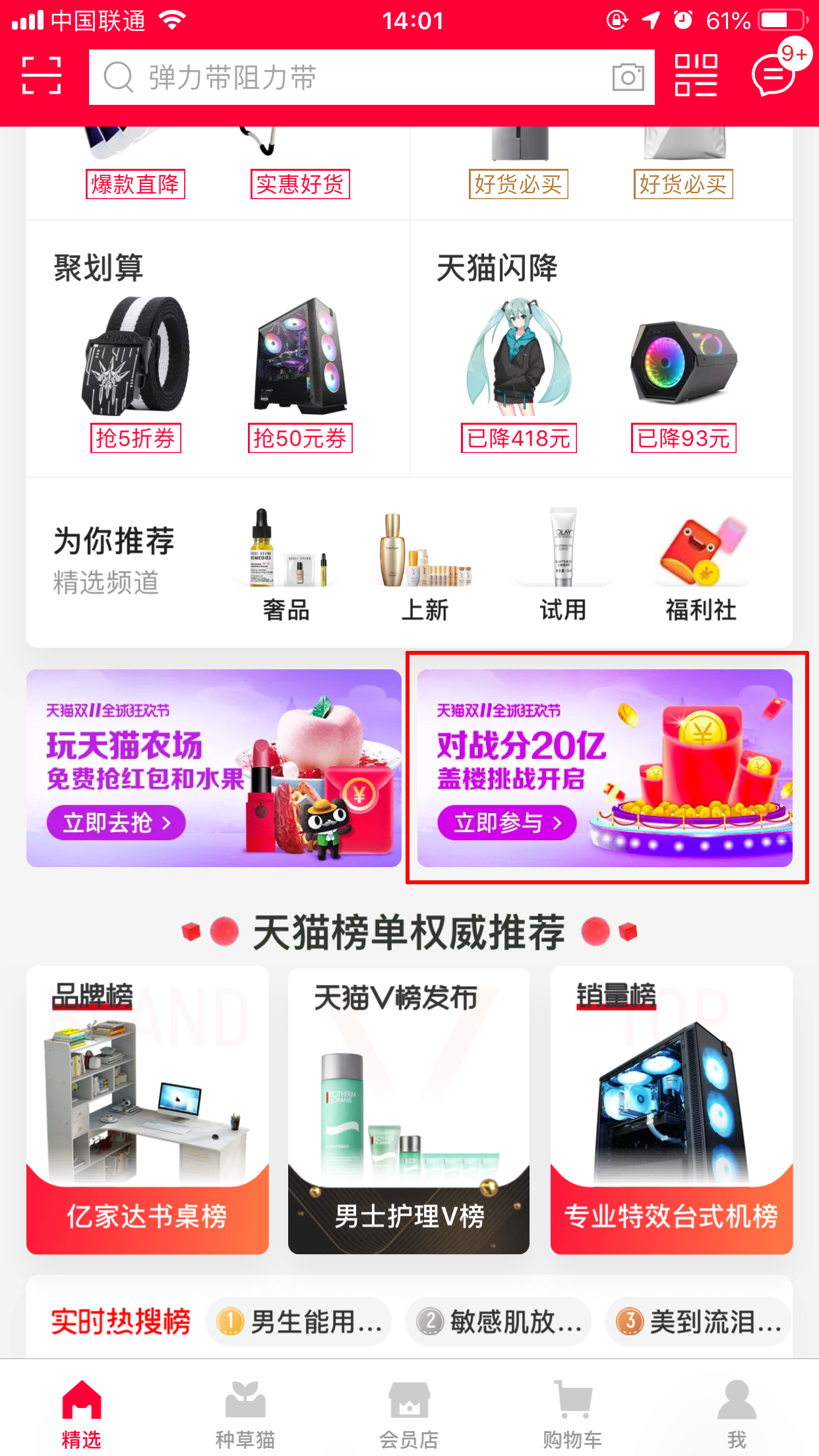Open the 抢5折券 coupon link
819x1456 pixels.
tap(136, 438)
